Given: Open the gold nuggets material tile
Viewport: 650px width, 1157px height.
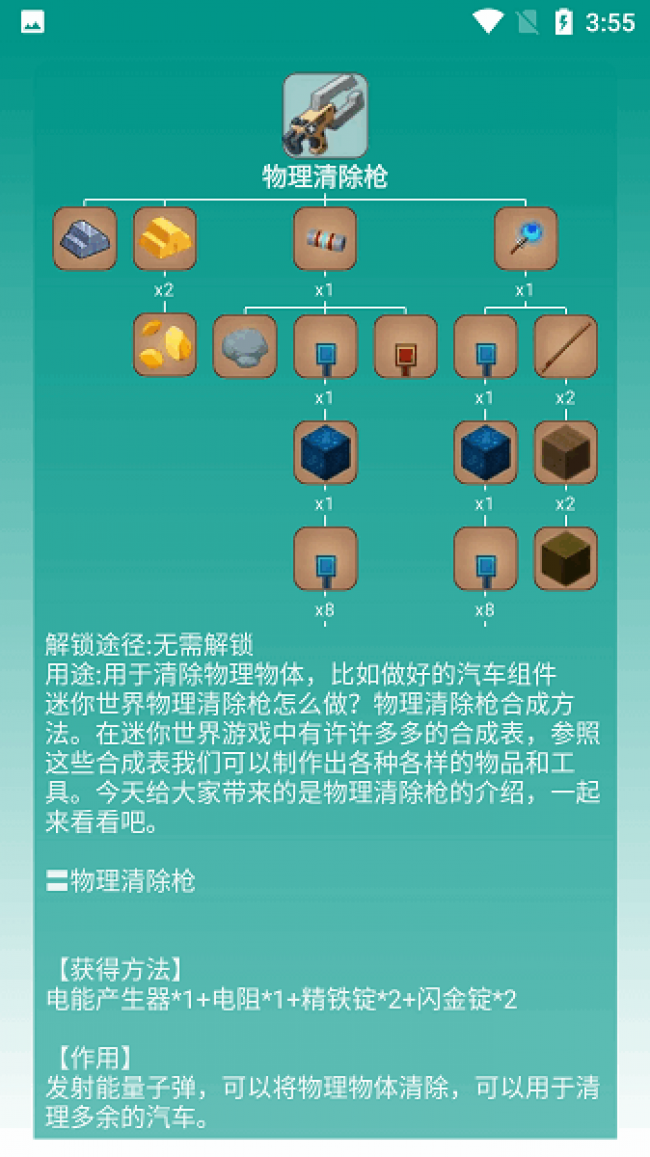Looking at the screenshot, I should (165, 345).
